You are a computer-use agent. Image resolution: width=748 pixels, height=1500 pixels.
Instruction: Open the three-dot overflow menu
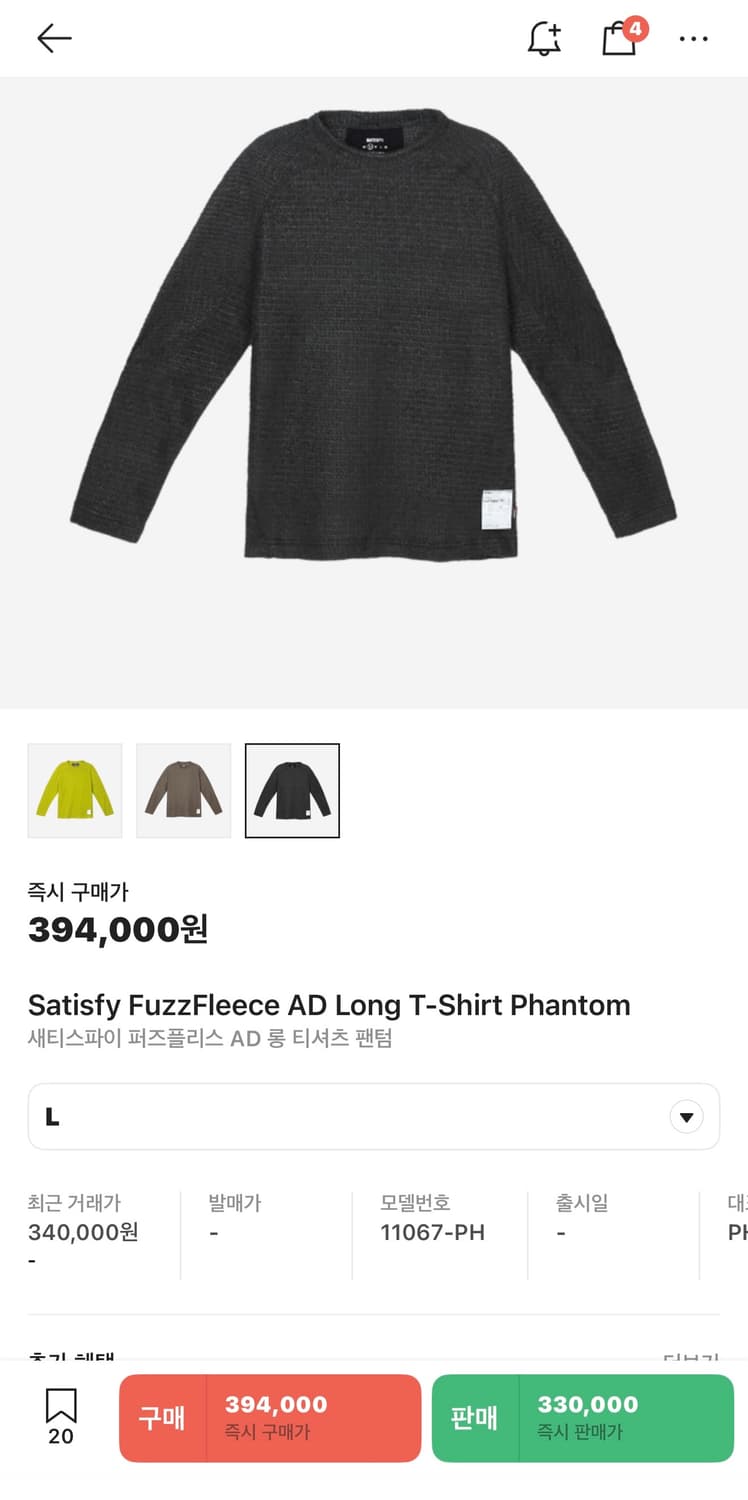(x=693, y=38)
